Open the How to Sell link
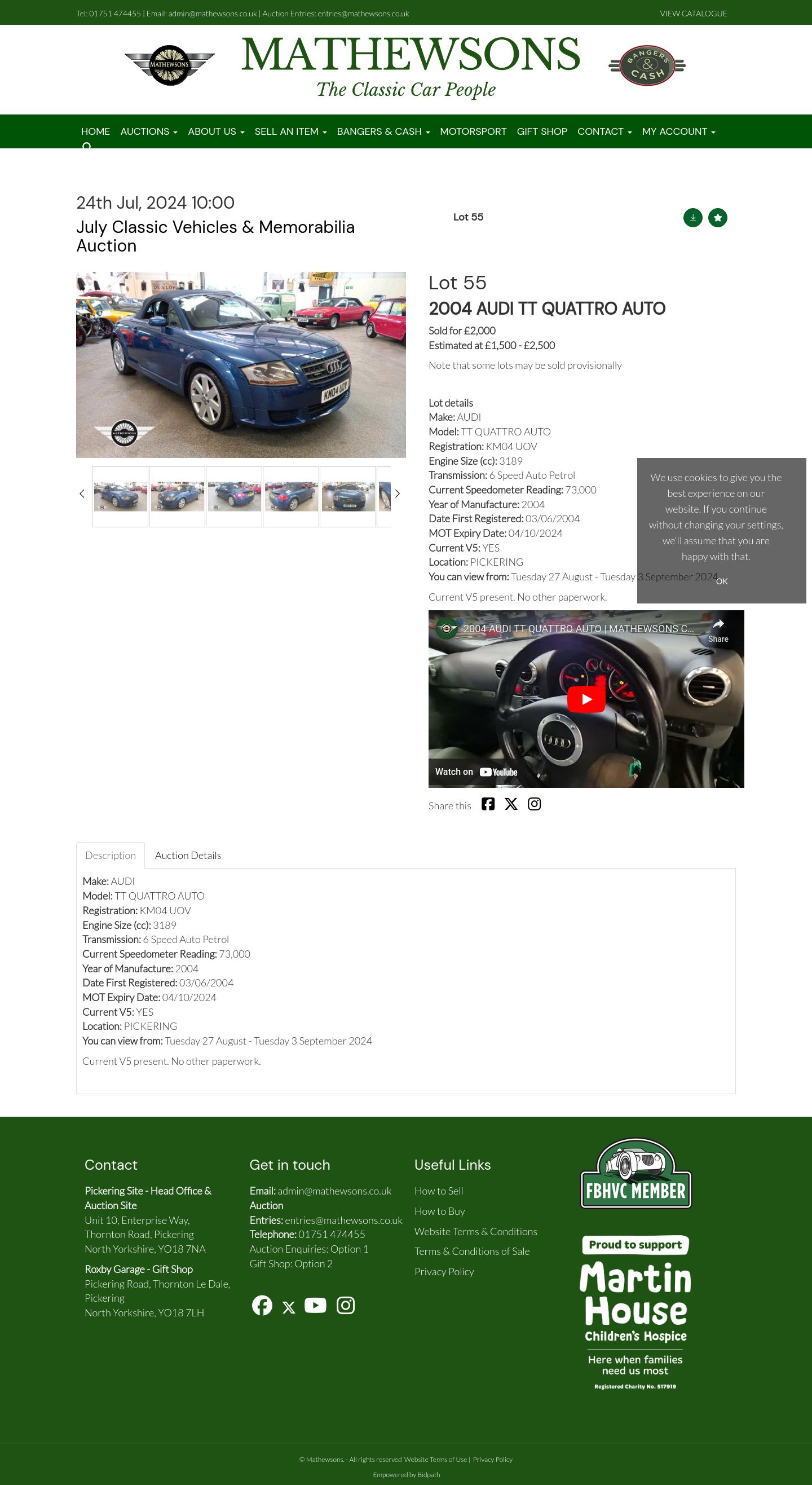812x1485 pixels. coord(439,1191)
